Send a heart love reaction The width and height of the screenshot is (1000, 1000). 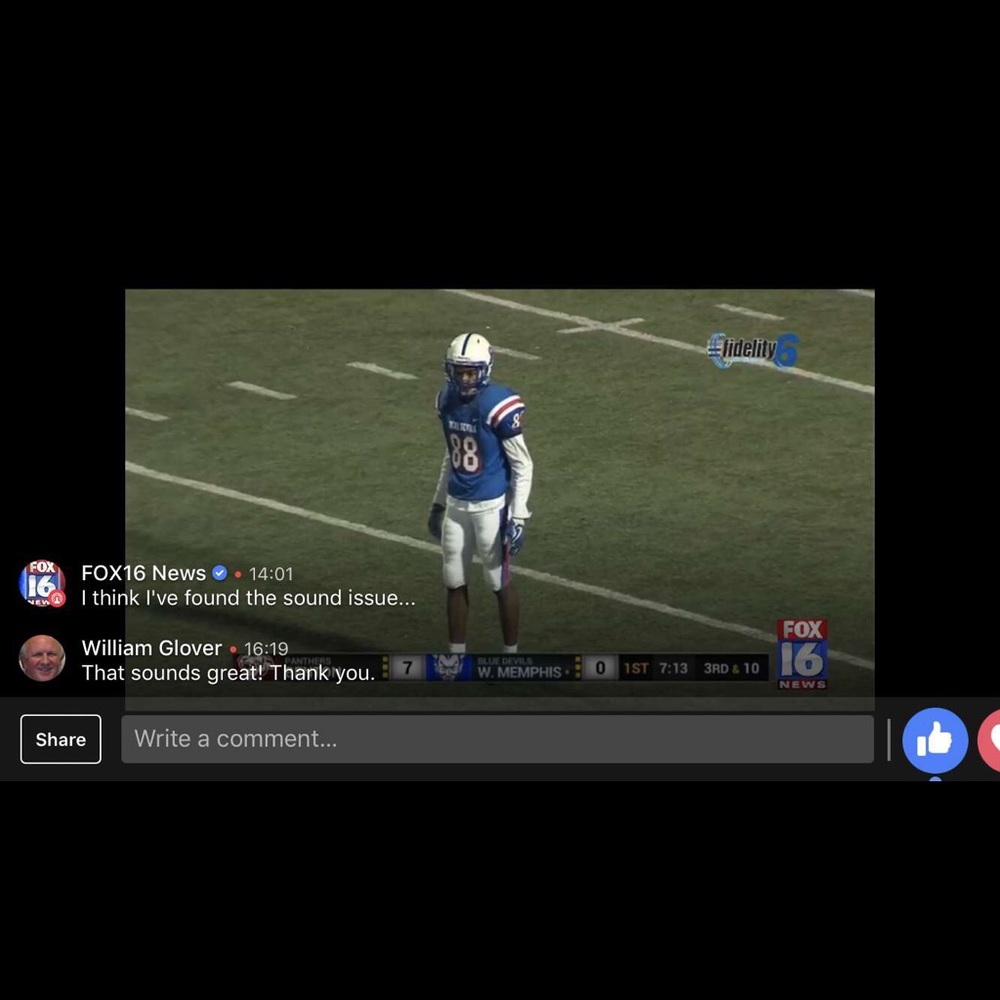[990, 740]
